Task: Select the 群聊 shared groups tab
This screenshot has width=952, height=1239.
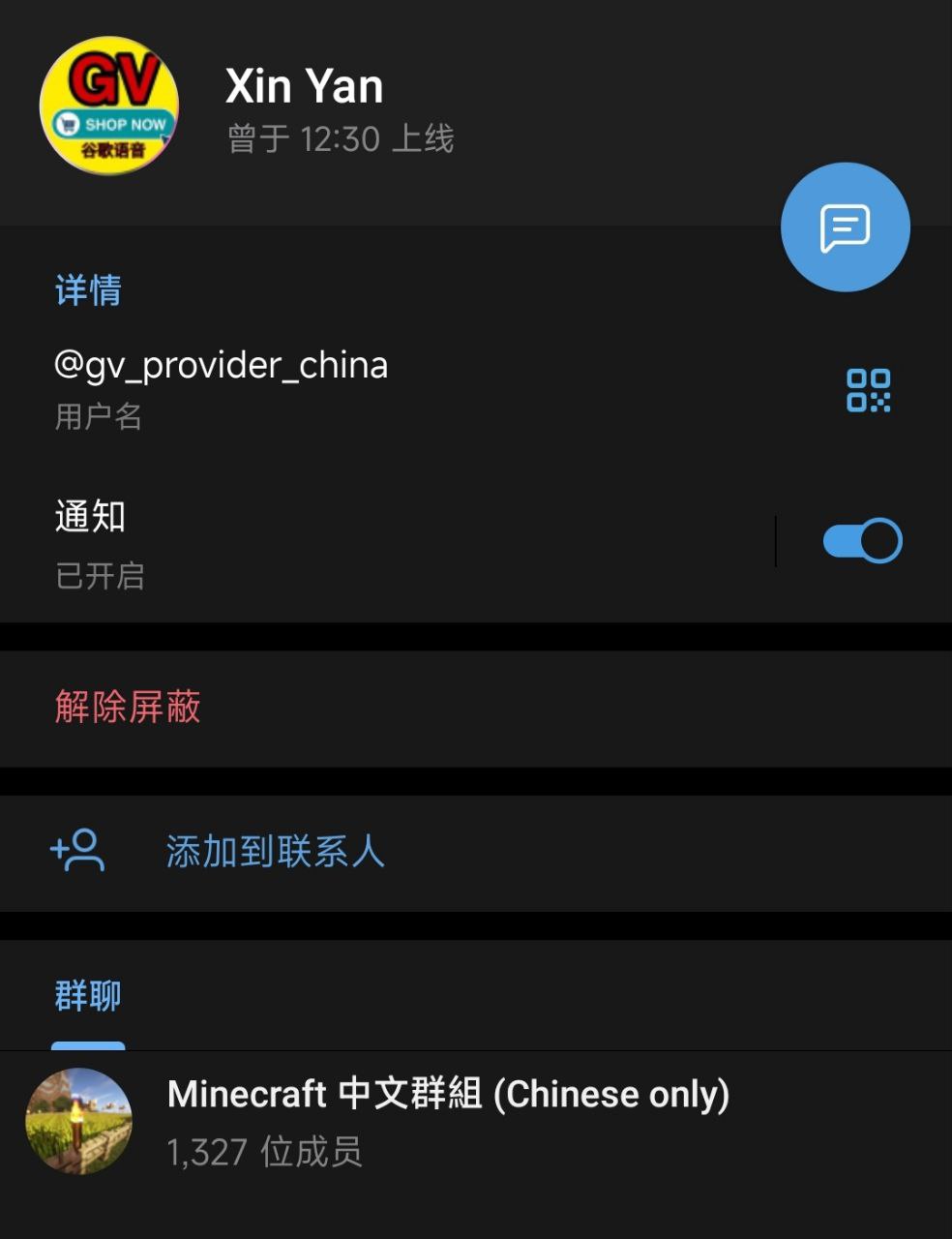Action: coord(88,997)
